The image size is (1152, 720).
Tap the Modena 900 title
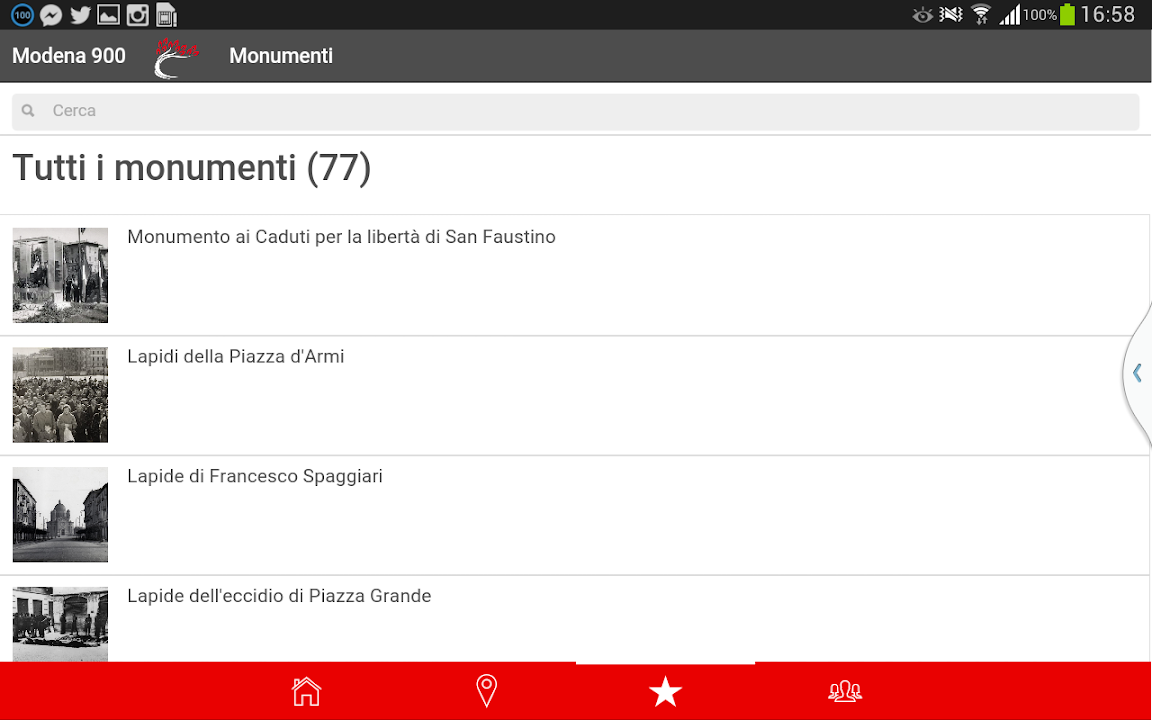click(x=69, y=56)
